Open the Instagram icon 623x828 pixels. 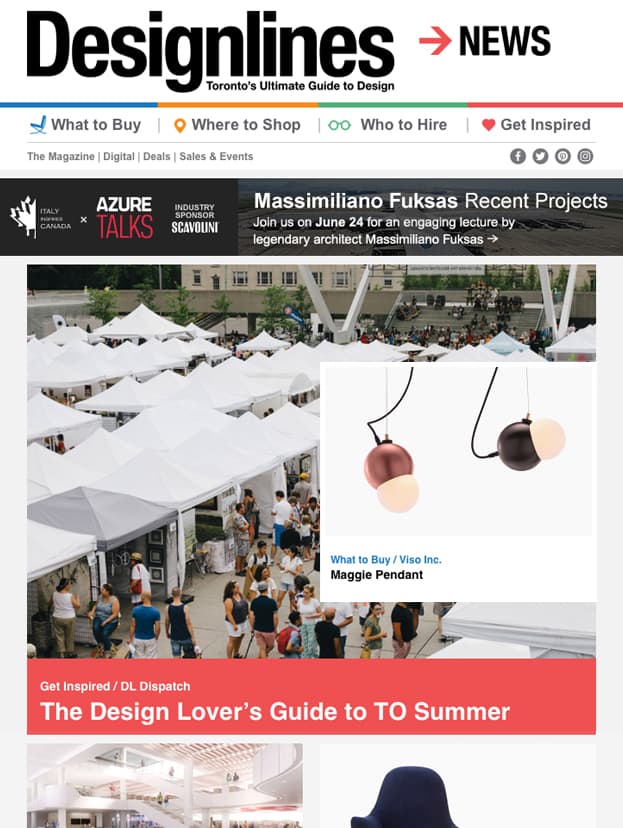586,156
